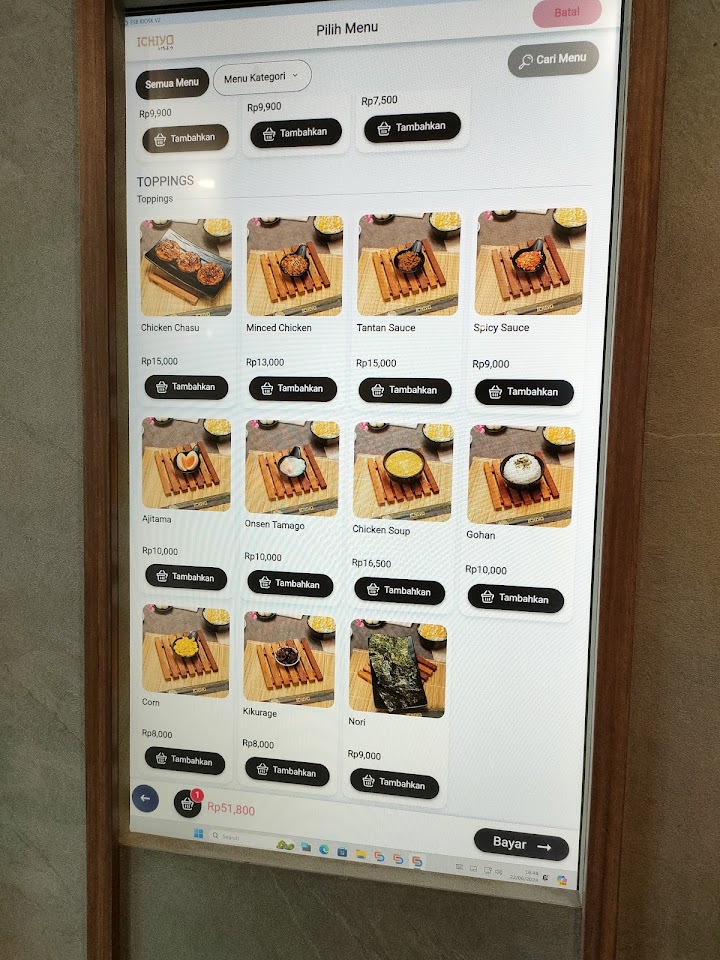
Task: Add Gohan rice to order
Action: click(x=515, y=598)
